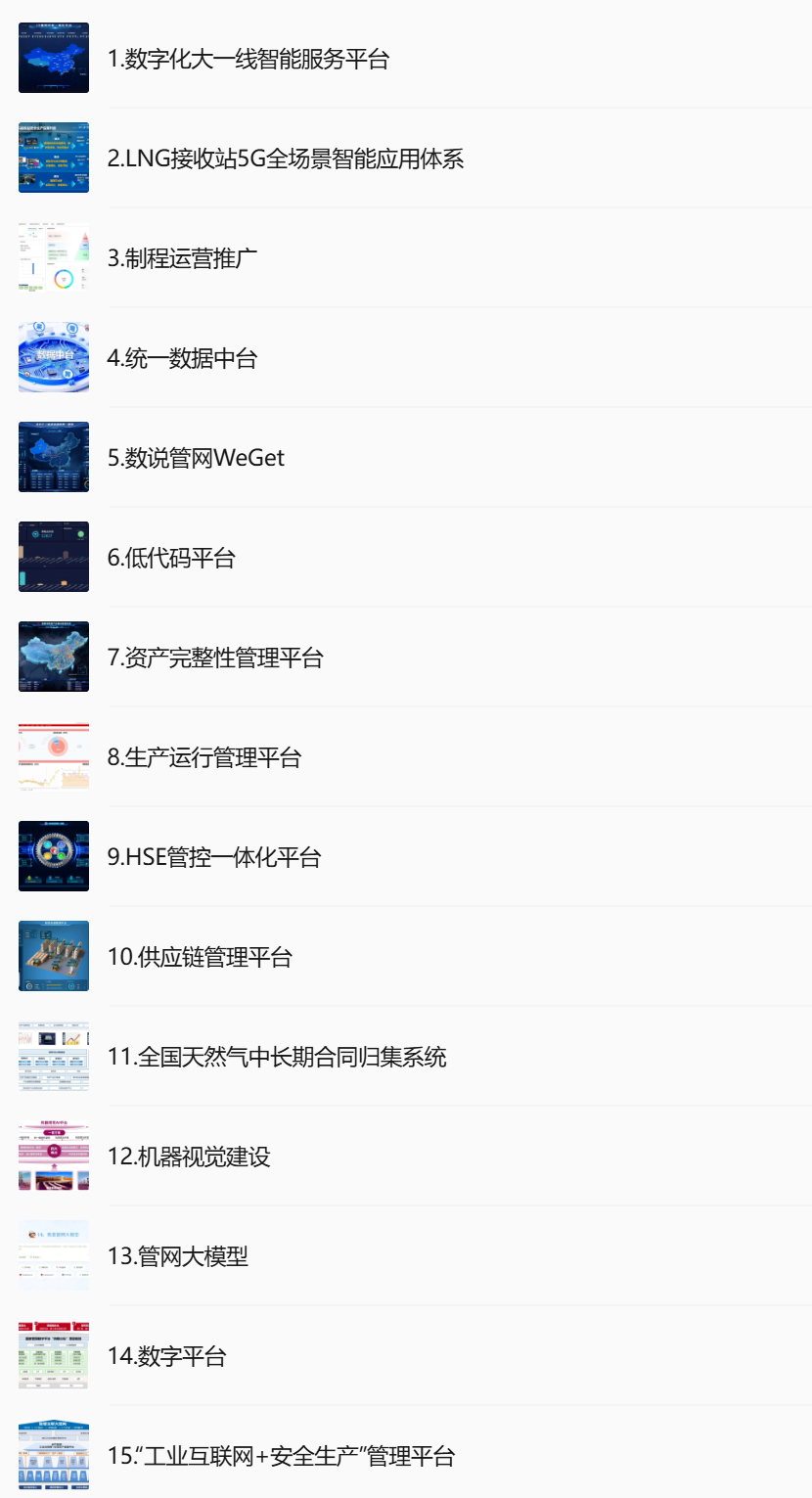Image resolution: width=812 pixels, height=1498 pixels.
Task: Tap the 低代码平台 row
Action: [x=171, y=558]
